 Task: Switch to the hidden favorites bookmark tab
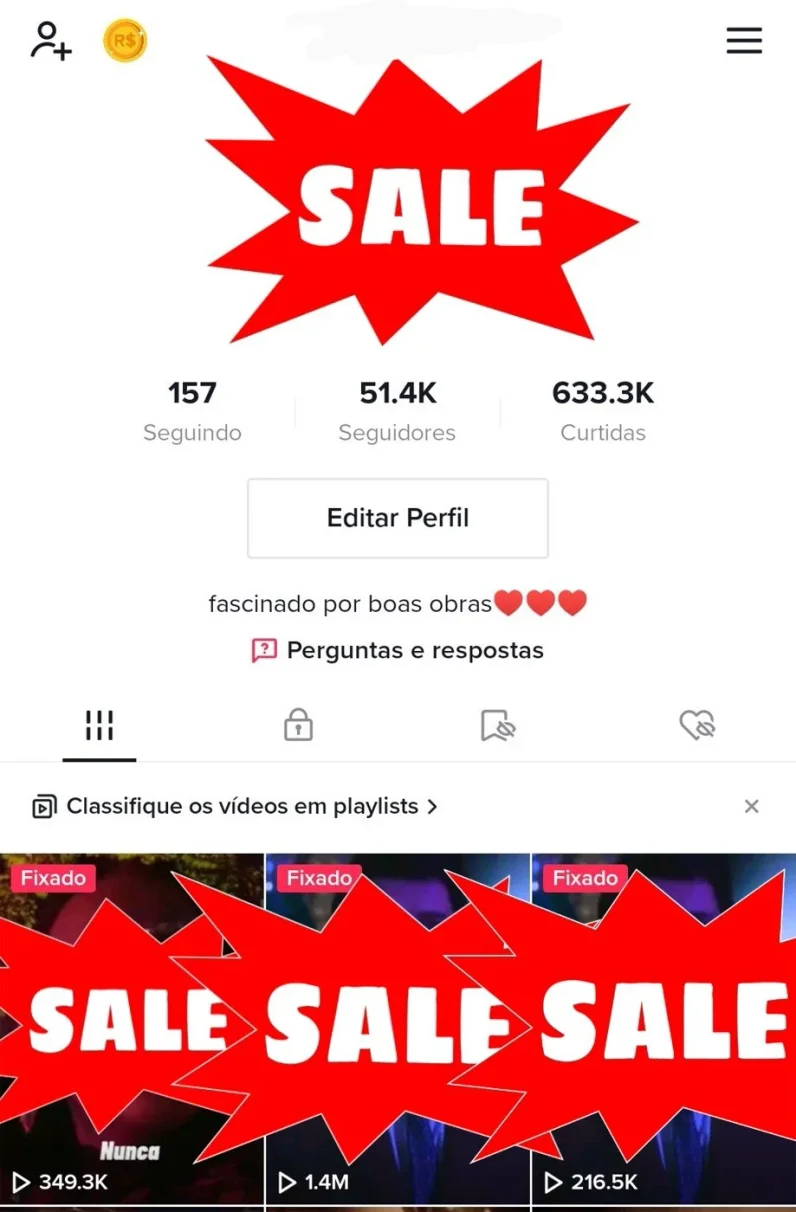click(497, 725)
